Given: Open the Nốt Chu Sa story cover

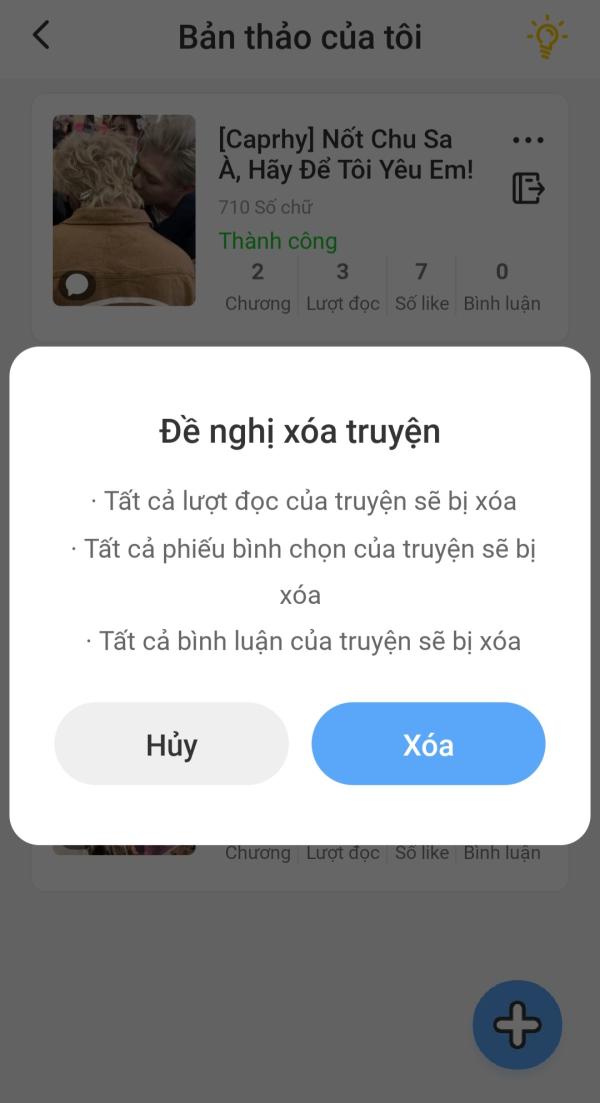Looking at the screenshot, I should tap(124, 210).
